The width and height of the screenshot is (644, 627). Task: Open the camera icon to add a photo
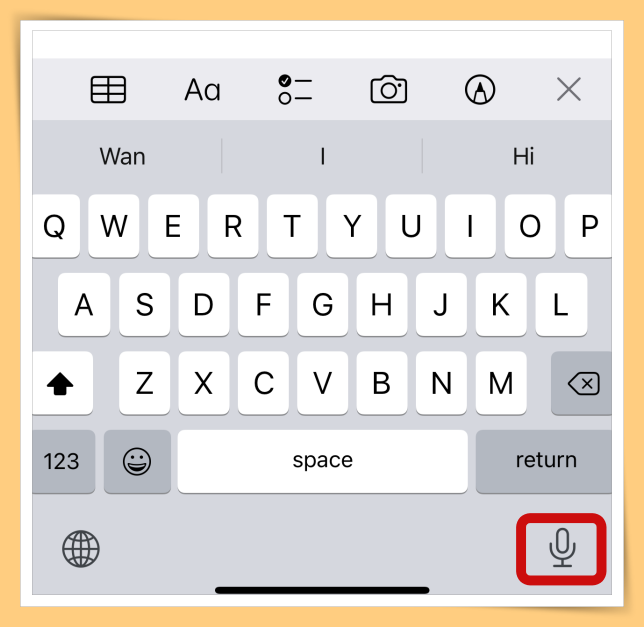[388, 90]
